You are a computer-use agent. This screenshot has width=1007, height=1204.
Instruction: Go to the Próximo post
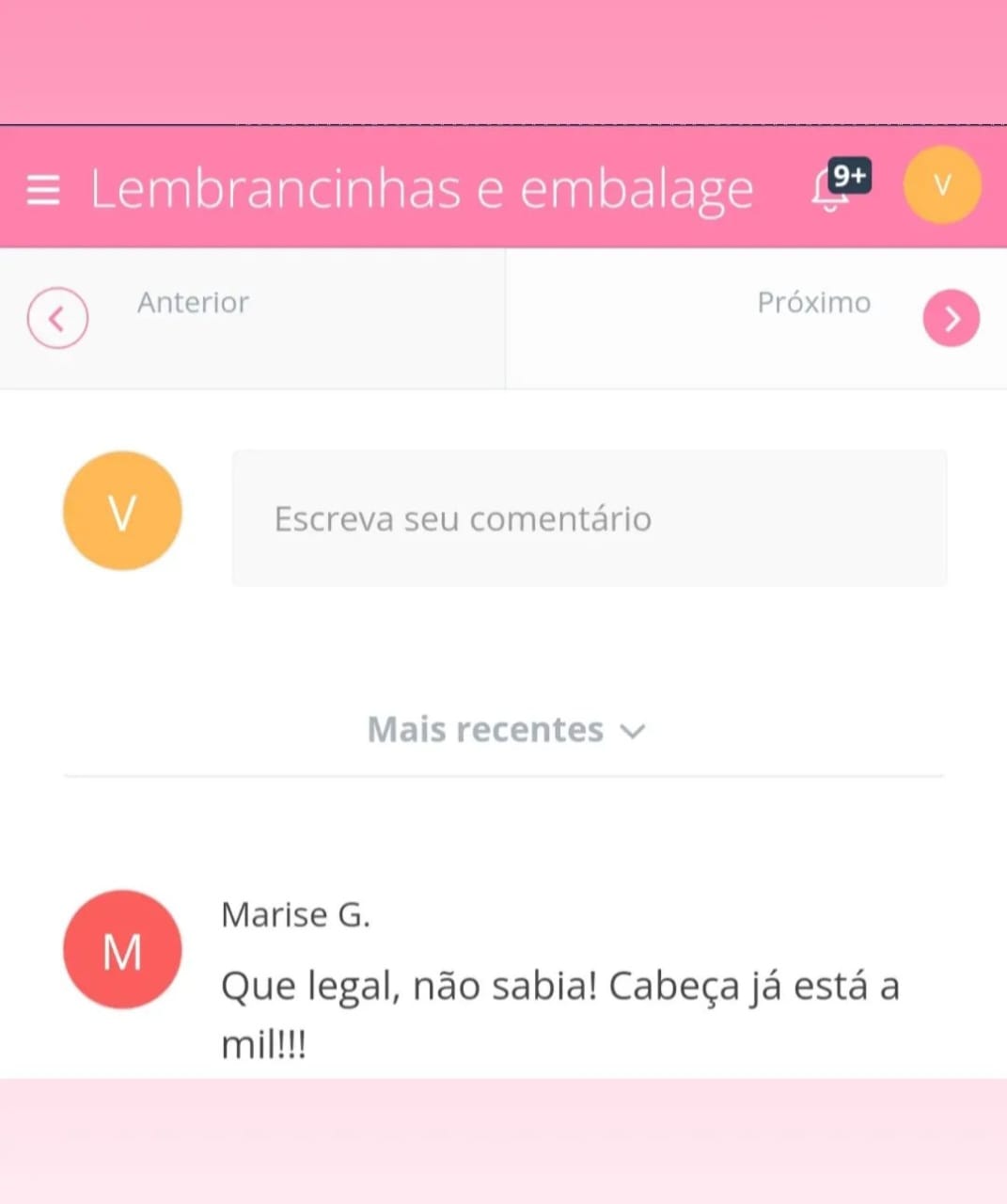click(x=951, y=319)
